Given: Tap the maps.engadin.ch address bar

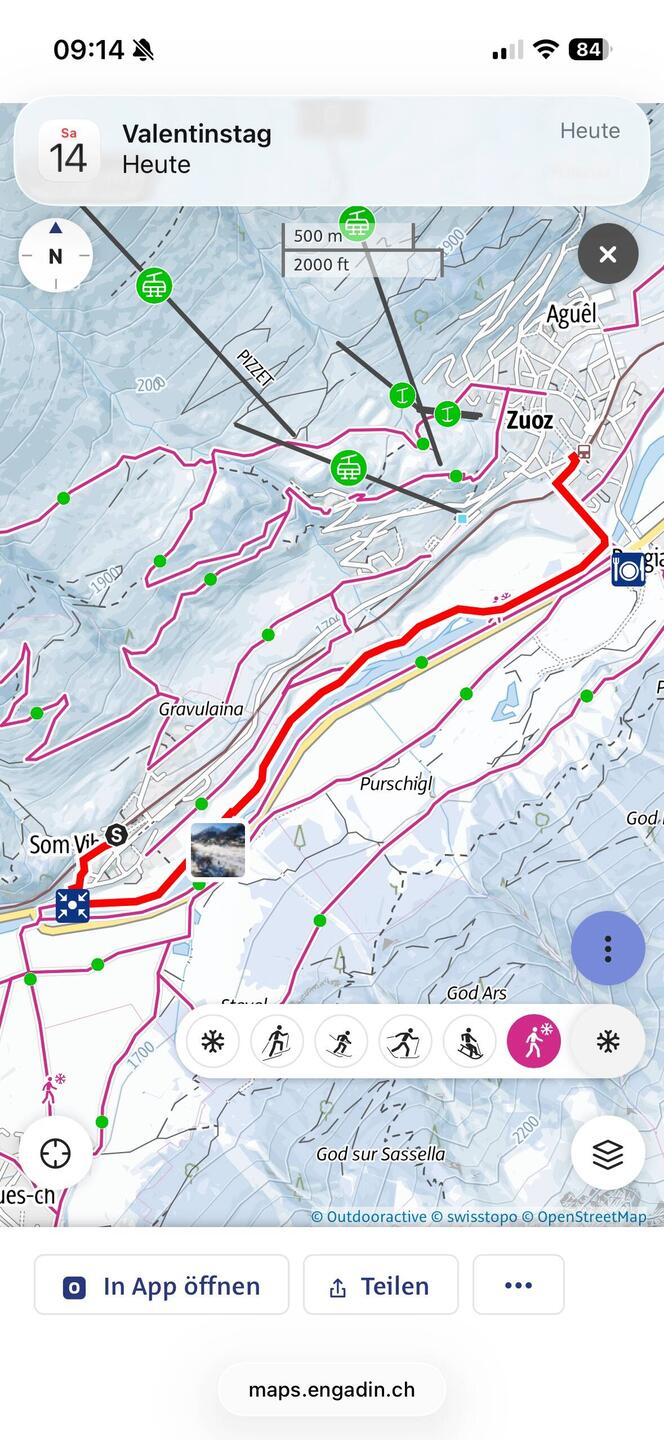Looking at the screenshot, I should pos(332,1390).
